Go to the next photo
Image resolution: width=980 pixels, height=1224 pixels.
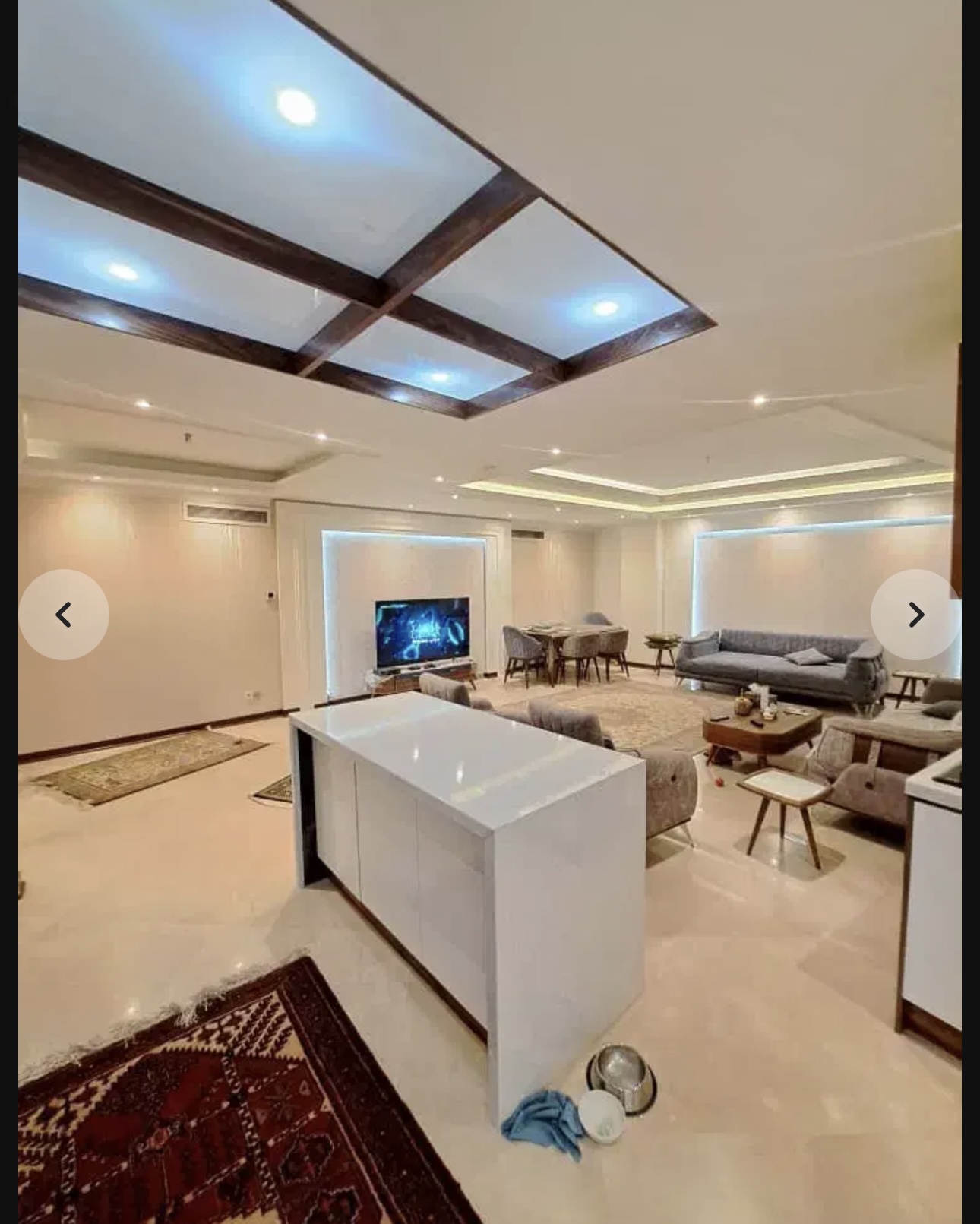coord(915,615)
